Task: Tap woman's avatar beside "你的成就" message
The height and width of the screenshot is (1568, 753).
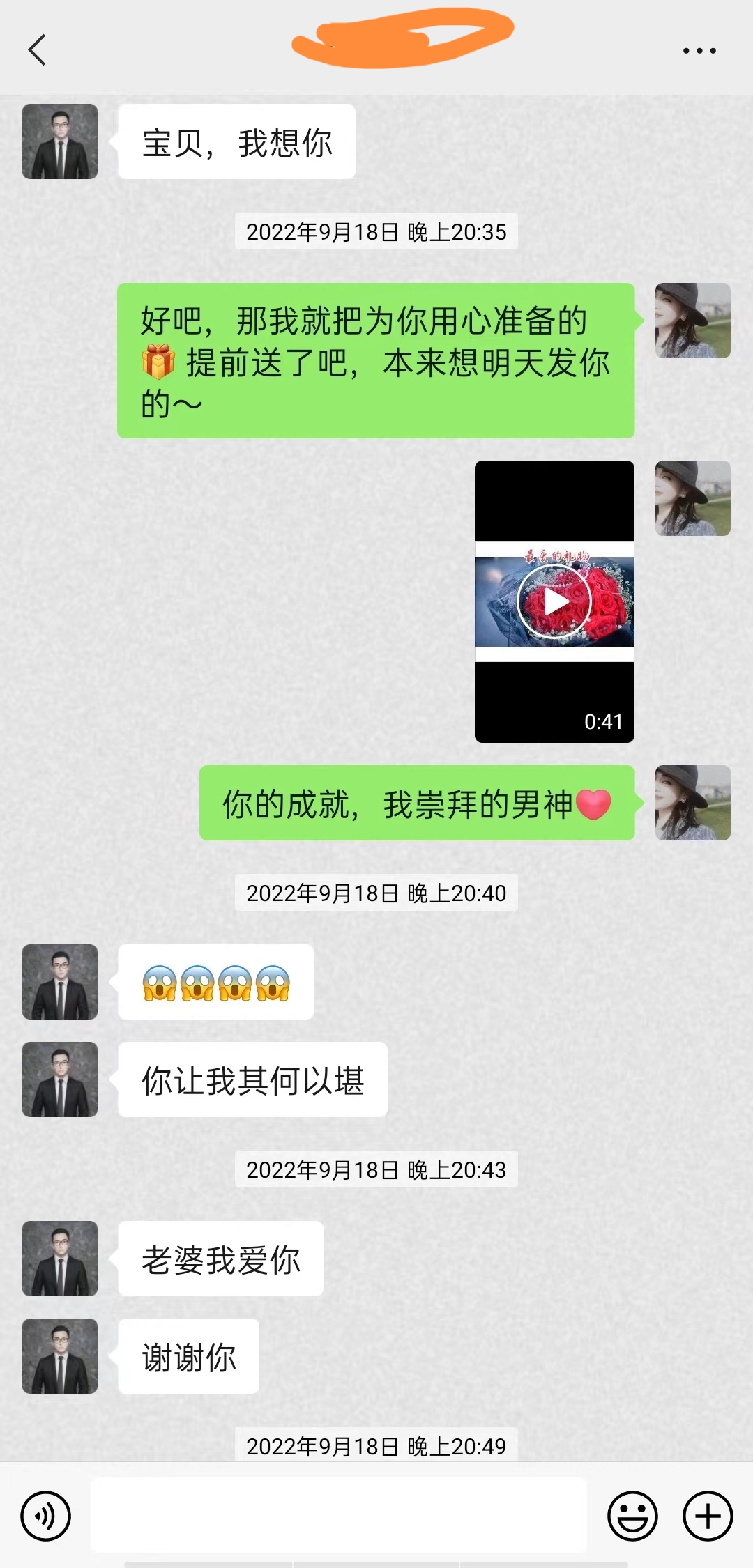Action: coord(692,803)
